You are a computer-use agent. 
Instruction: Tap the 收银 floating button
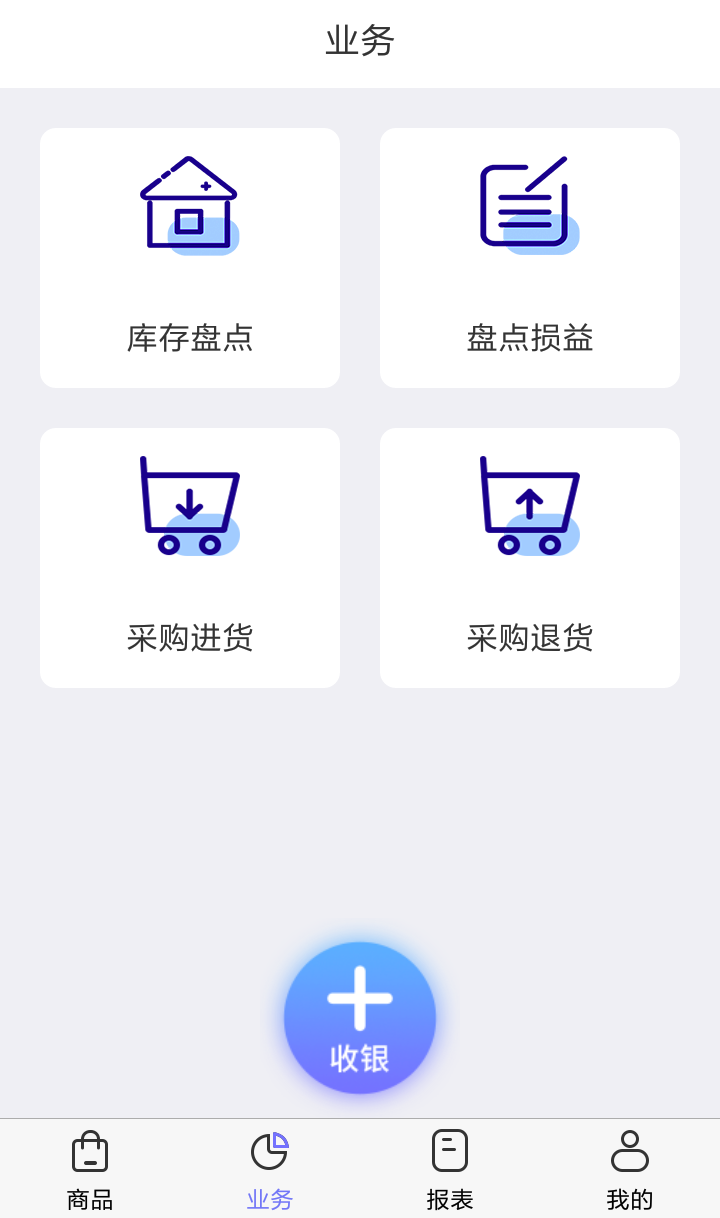coord(360,1018)
